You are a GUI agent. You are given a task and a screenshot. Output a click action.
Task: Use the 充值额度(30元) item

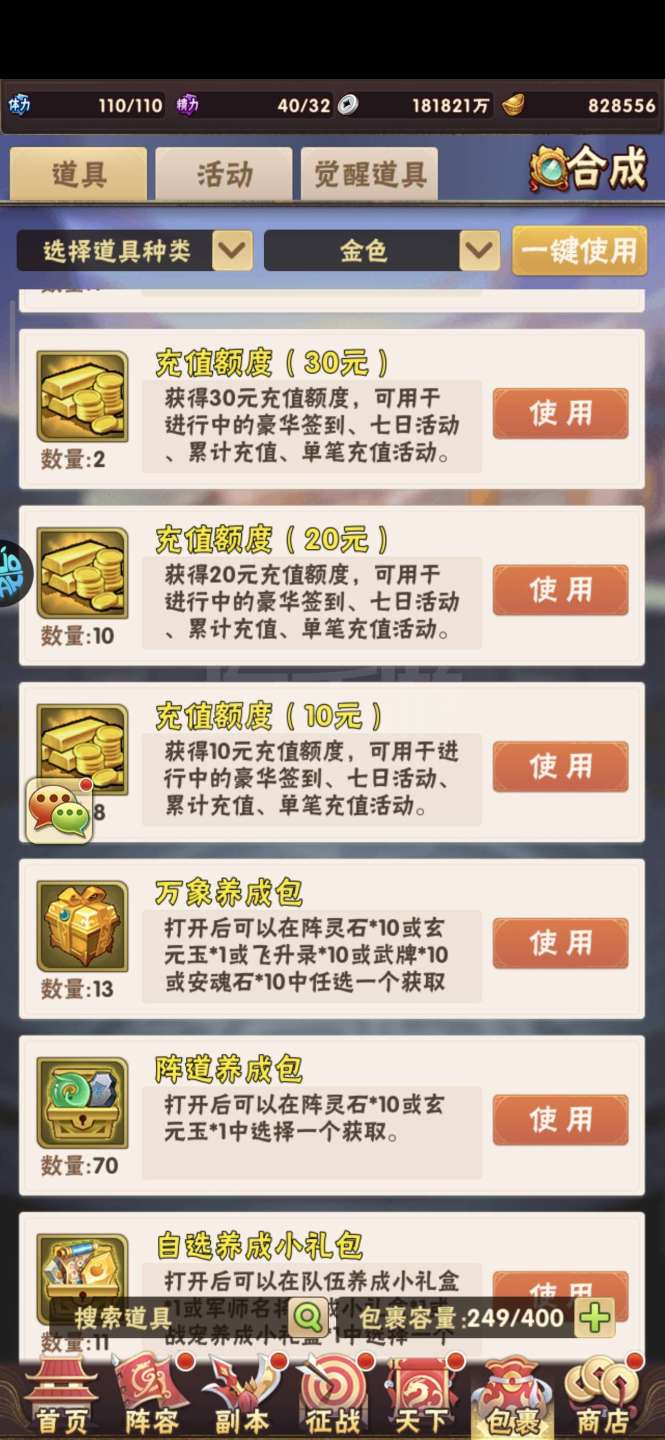[x=561, y=413]
